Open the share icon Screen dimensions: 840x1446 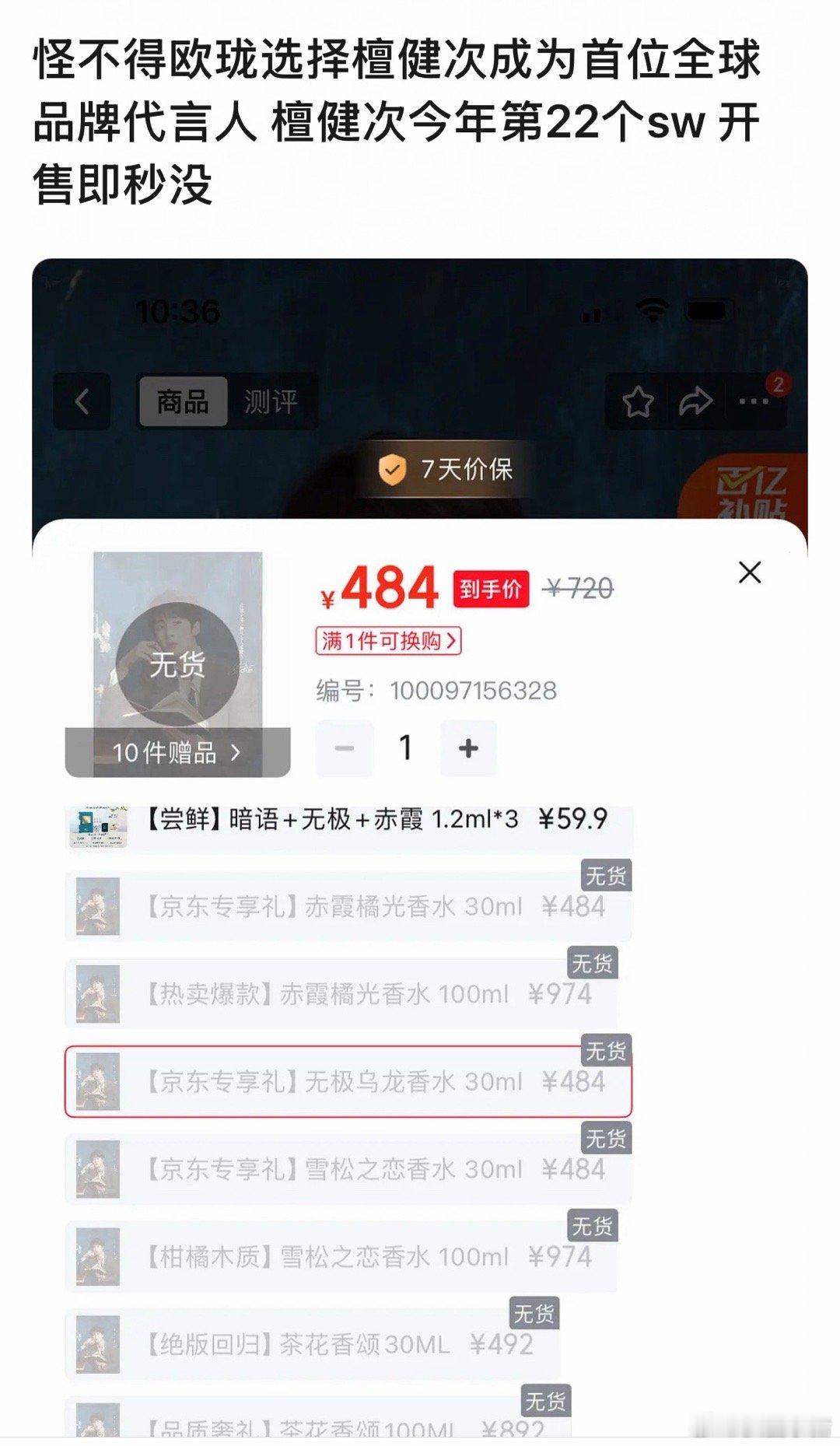(695, 400)
